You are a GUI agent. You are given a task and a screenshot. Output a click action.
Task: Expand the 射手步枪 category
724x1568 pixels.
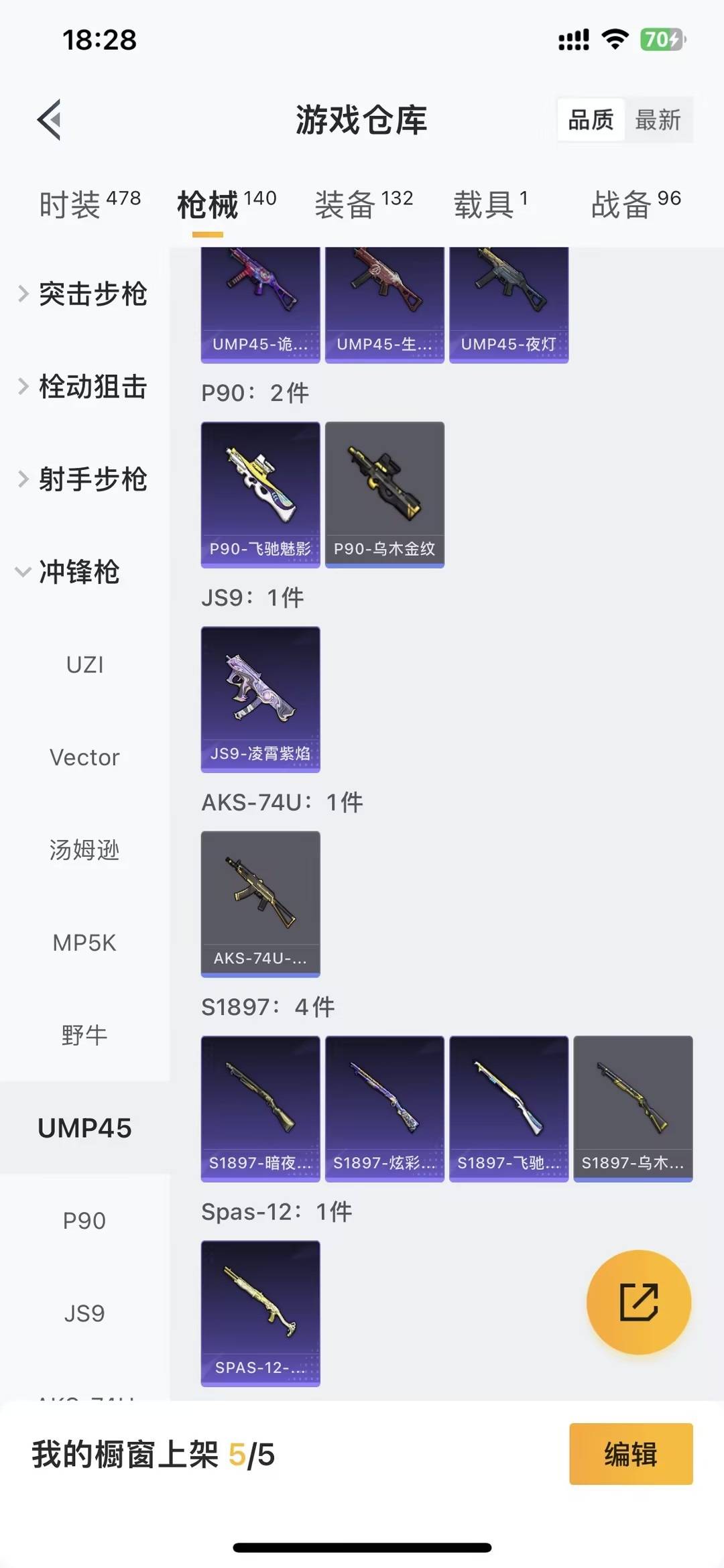coord(94,479)
